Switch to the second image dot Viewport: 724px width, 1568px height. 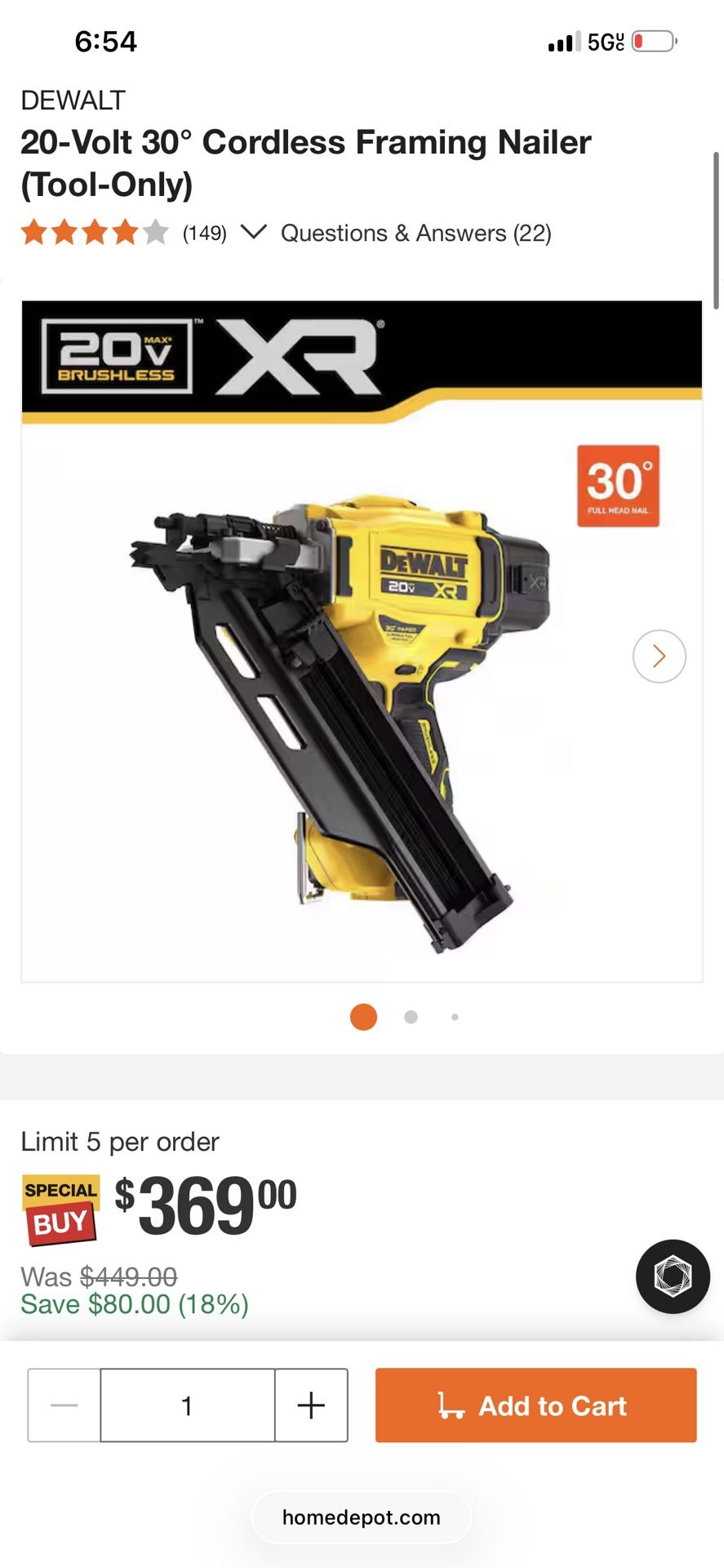411,1016
